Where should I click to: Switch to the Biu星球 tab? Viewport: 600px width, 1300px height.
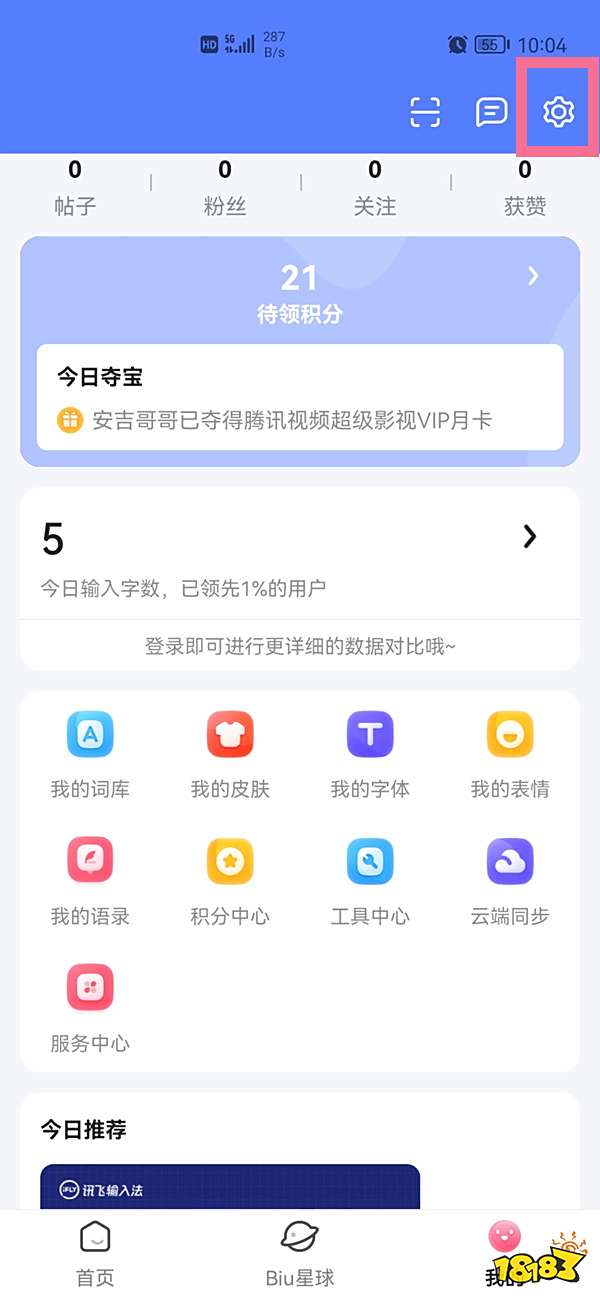coord(300,1254)
